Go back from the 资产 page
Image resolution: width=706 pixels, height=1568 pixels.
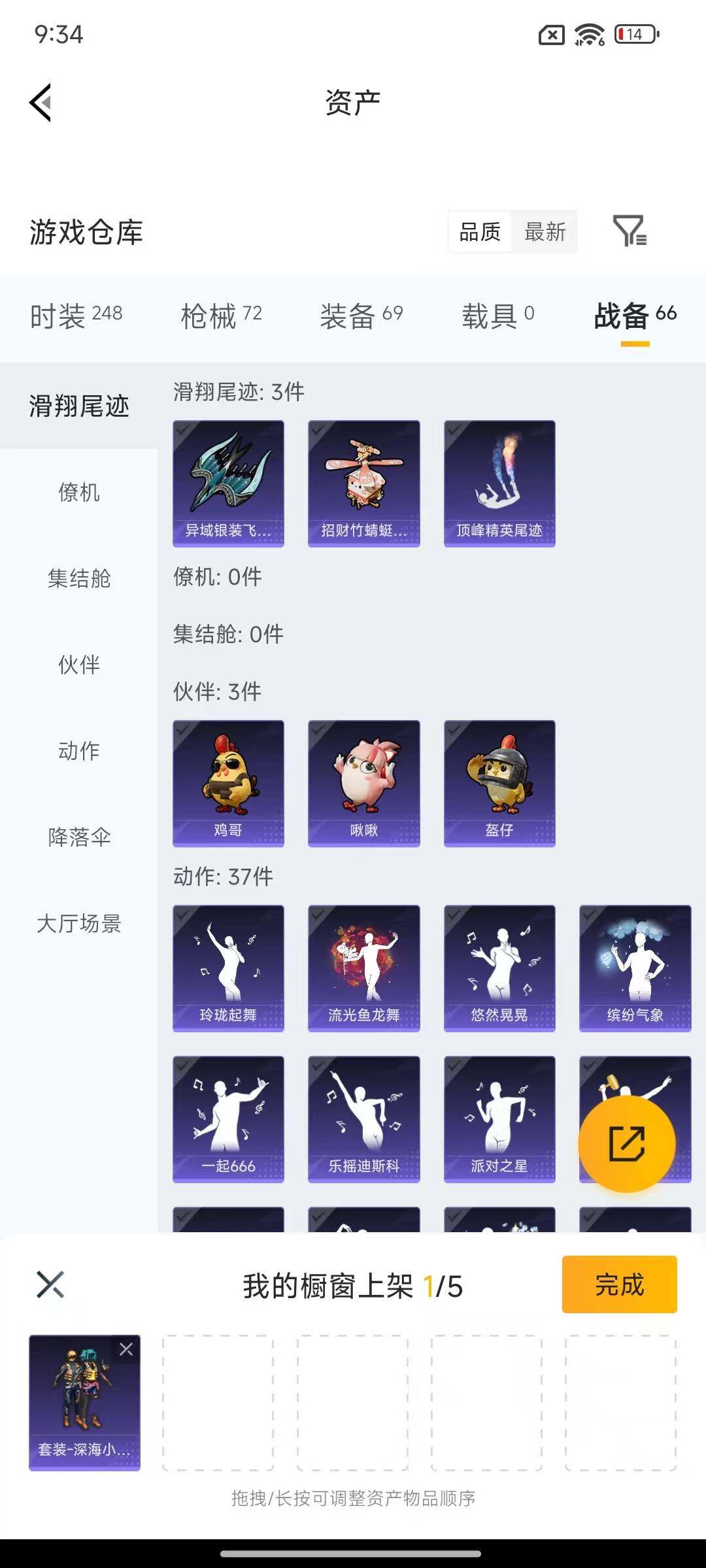click(x=41, y=103)
